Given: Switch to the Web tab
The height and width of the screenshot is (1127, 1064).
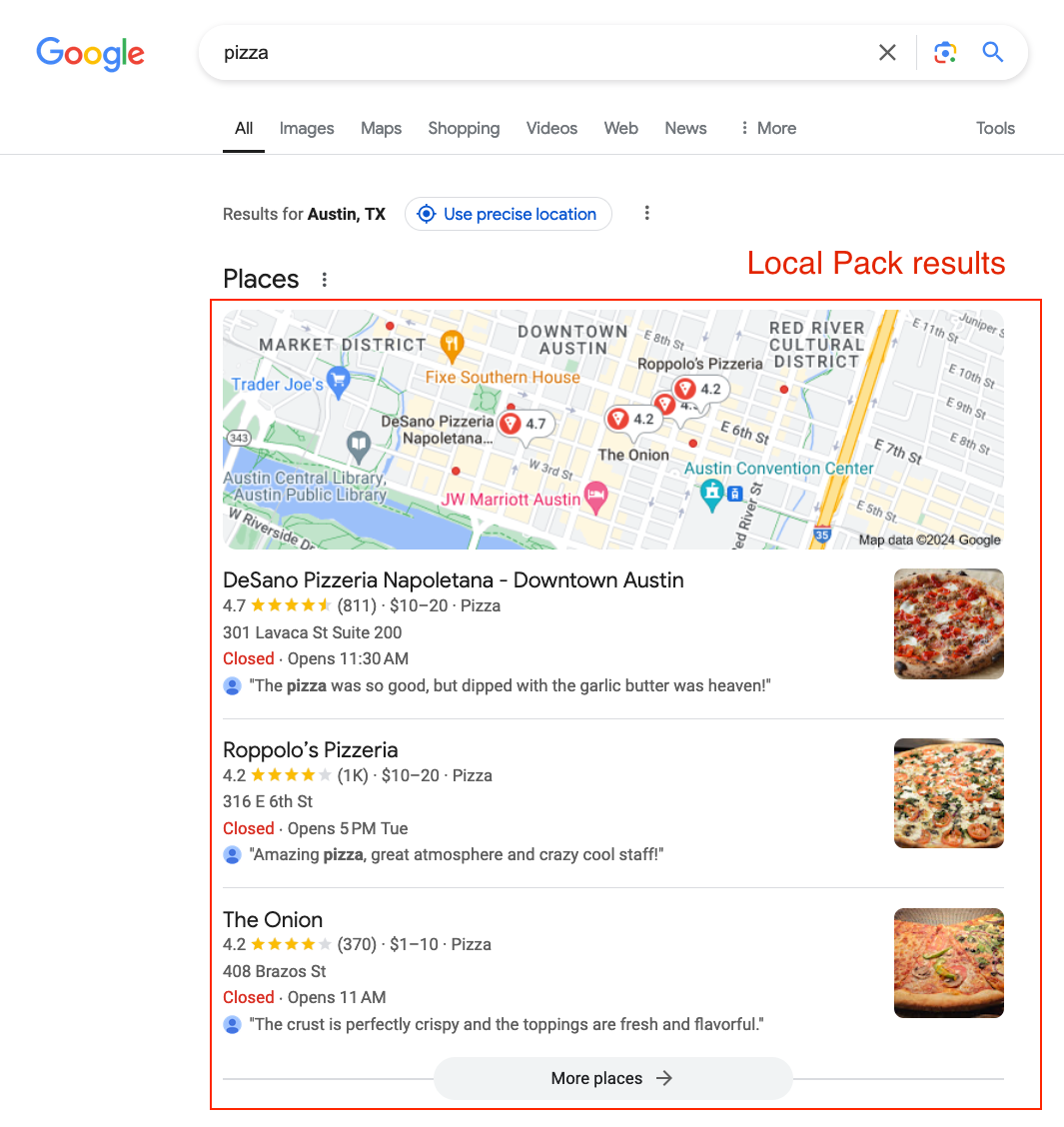Looking at the screenshot, I should click(x=620, y=128).
